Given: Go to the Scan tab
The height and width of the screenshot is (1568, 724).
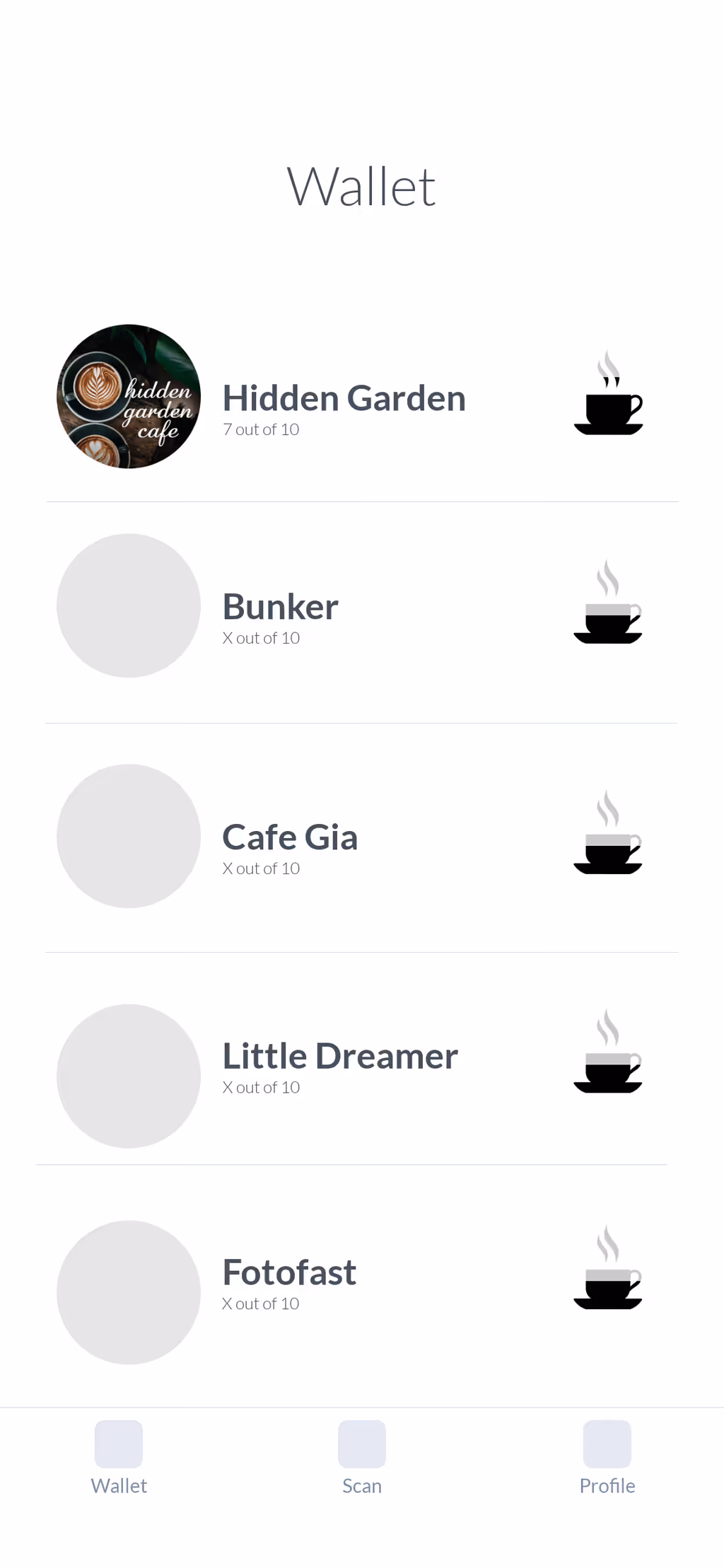Looking at the screenshot, I should pos(362,1458).
